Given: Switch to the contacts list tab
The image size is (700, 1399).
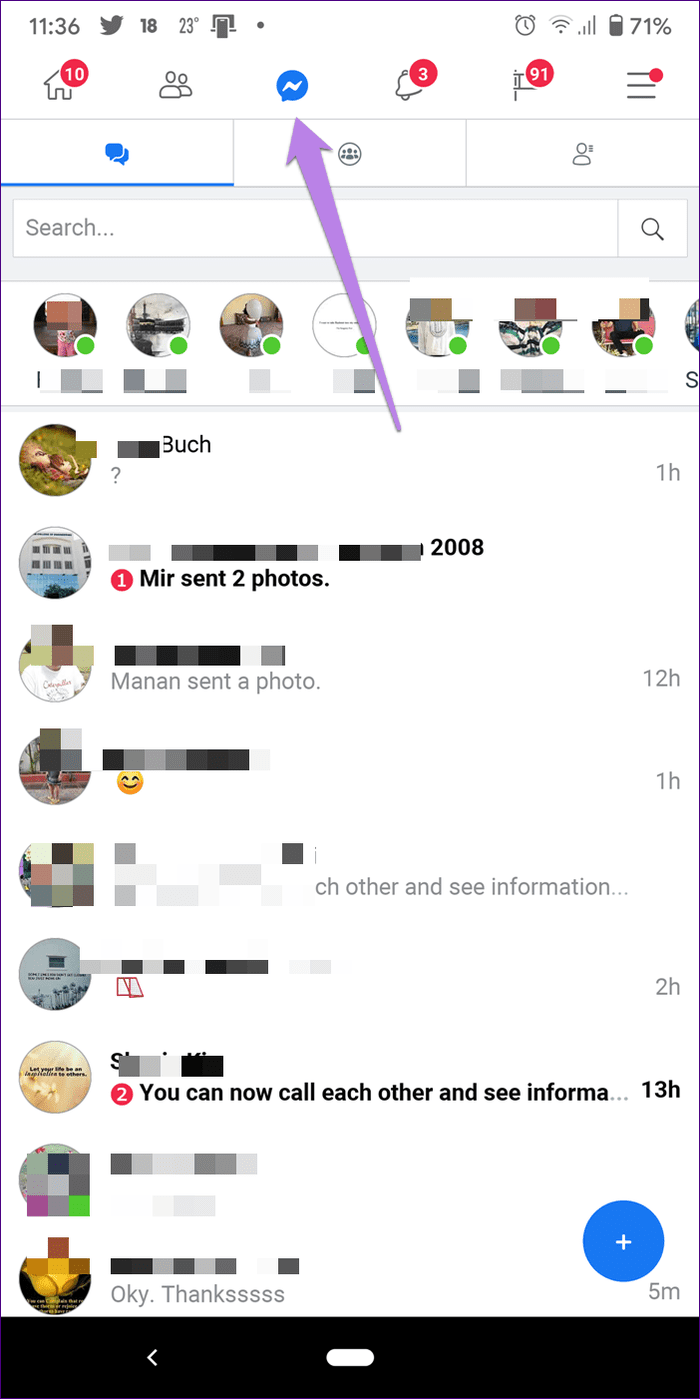Looking at the screenshot, I should (583, 153).
